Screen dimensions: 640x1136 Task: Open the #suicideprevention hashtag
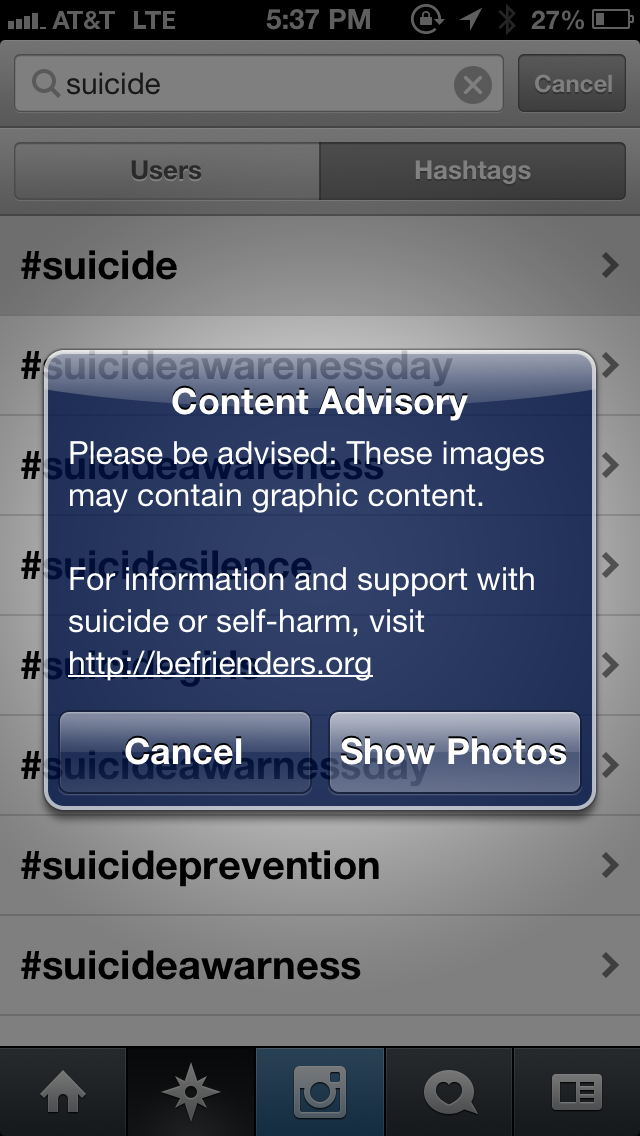pyautogui.click(x=320, y=866)
